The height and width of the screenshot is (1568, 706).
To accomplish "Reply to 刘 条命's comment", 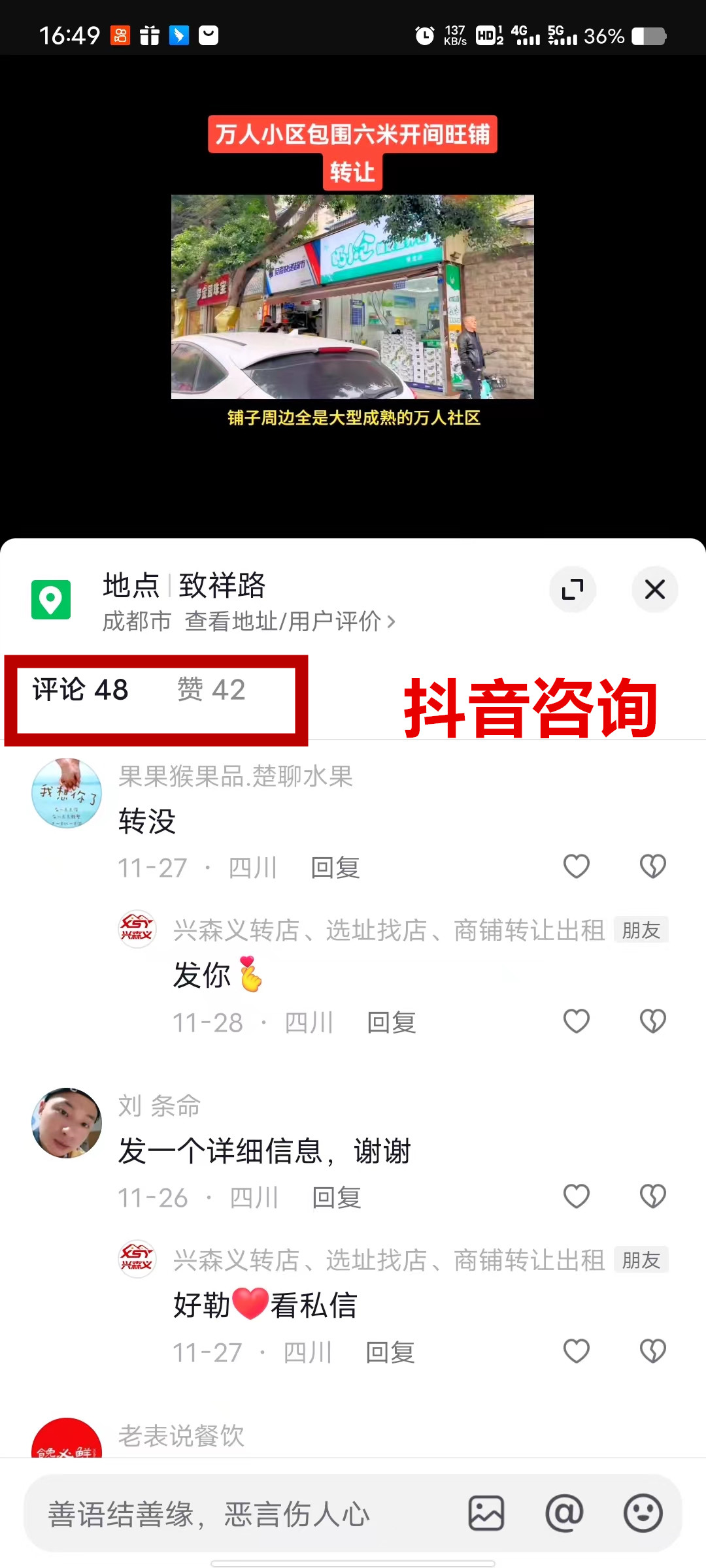I will (x=337, y=1198).
